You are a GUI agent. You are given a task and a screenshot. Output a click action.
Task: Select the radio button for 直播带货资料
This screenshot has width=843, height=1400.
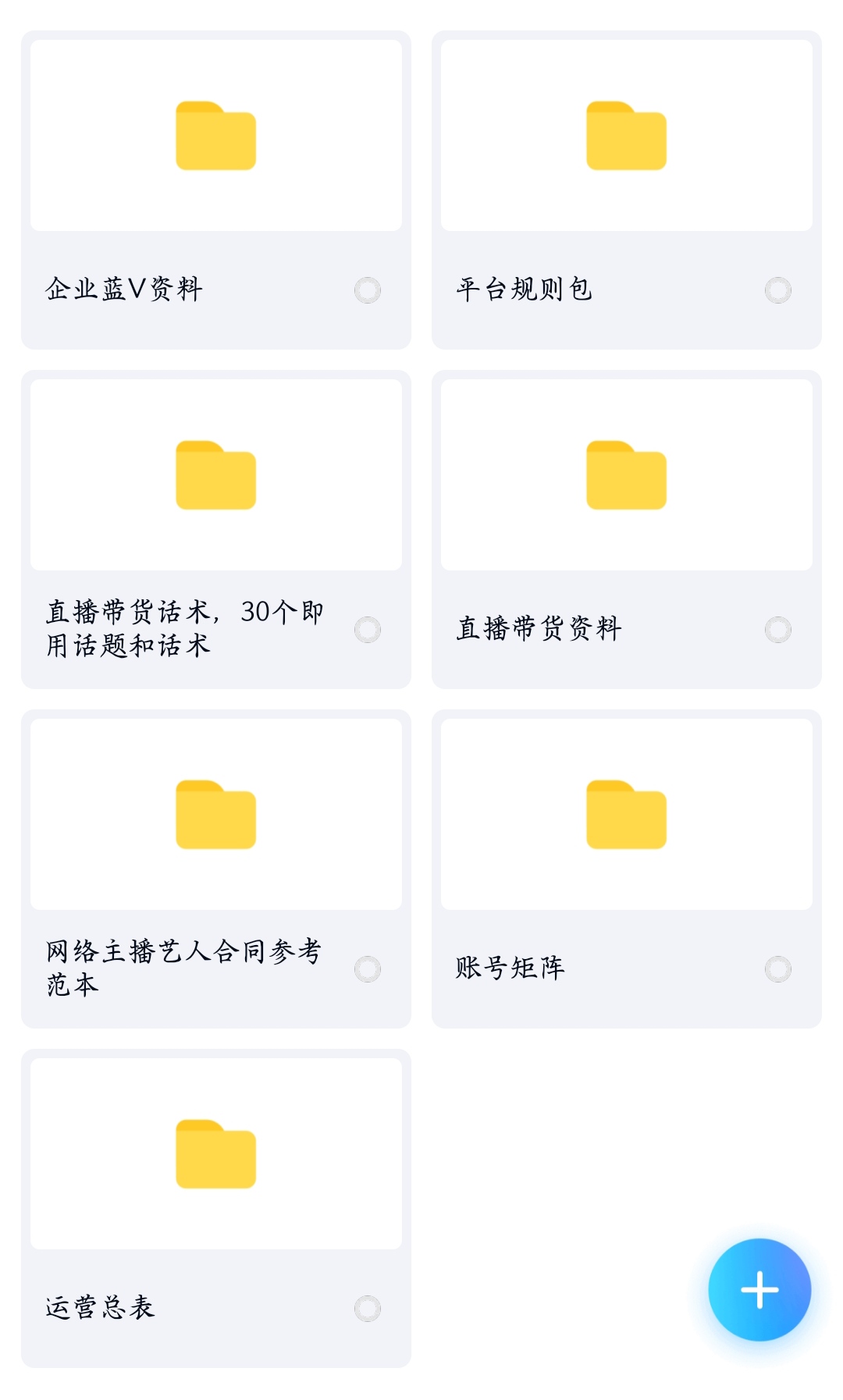[x=778, y=630]
